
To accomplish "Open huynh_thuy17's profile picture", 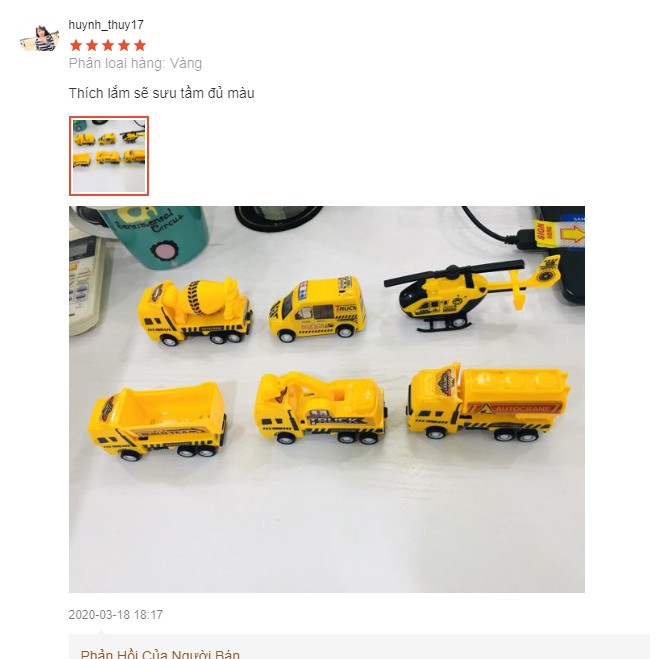I will (39, 39).
